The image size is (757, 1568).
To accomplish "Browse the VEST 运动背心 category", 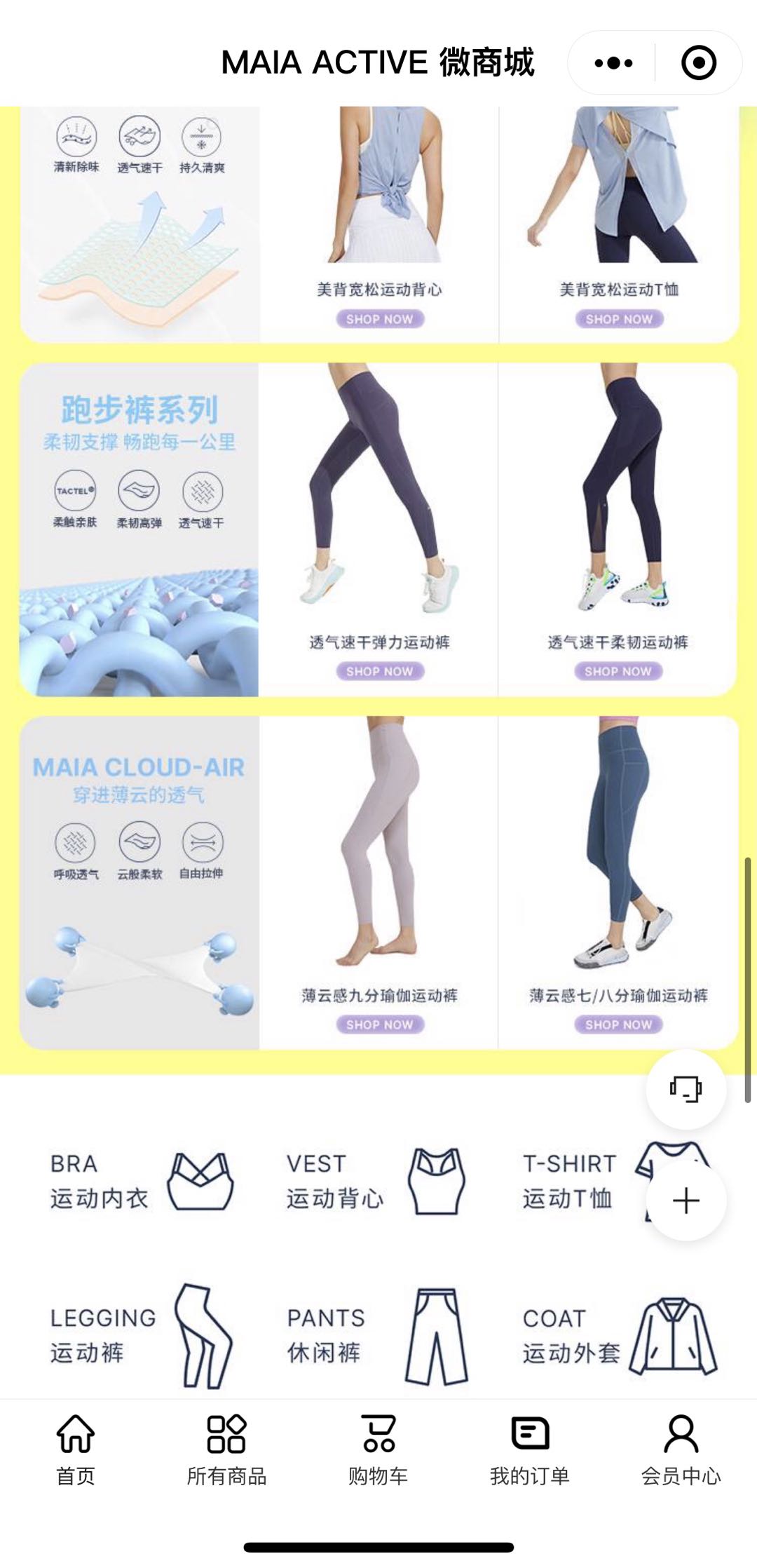I will [x=376, y=1182].
